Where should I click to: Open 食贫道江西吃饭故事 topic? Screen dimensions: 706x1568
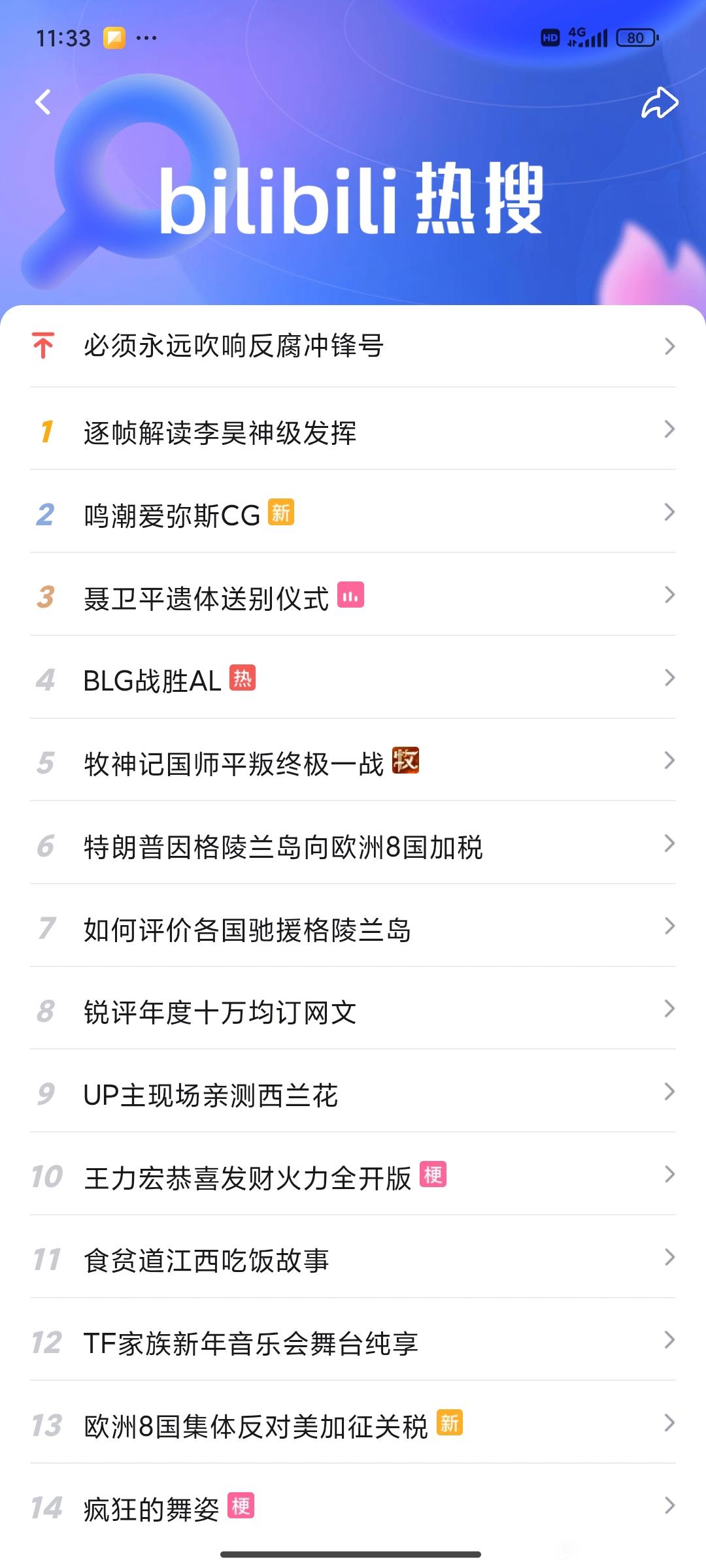point(207,1260)
